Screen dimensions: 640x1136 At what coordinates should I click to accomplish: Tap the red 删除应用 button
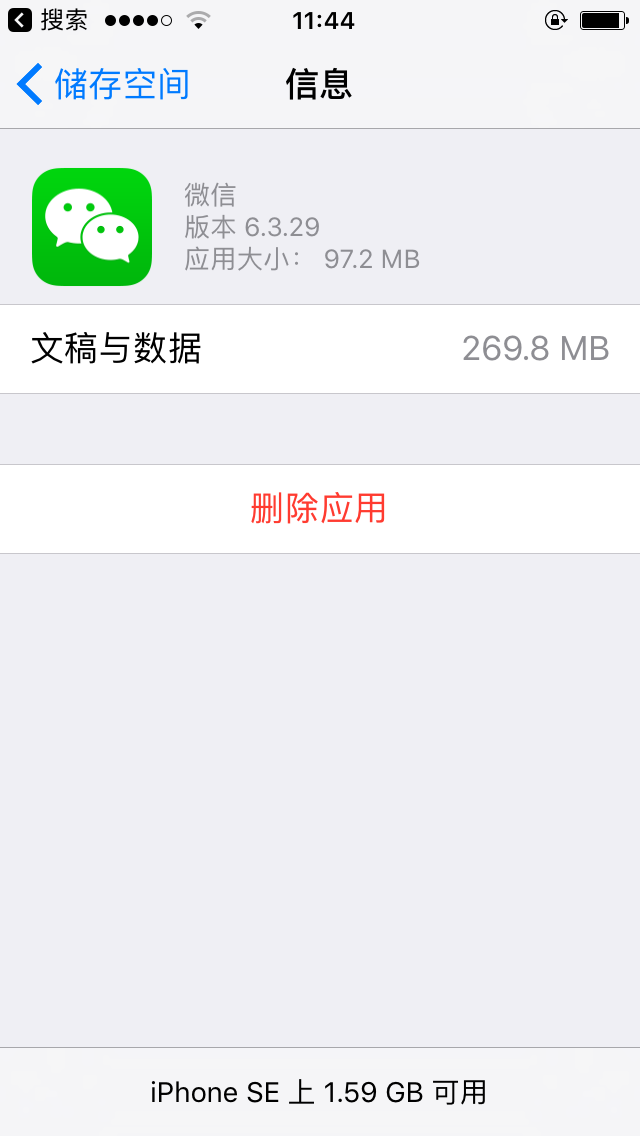(319, 509)
